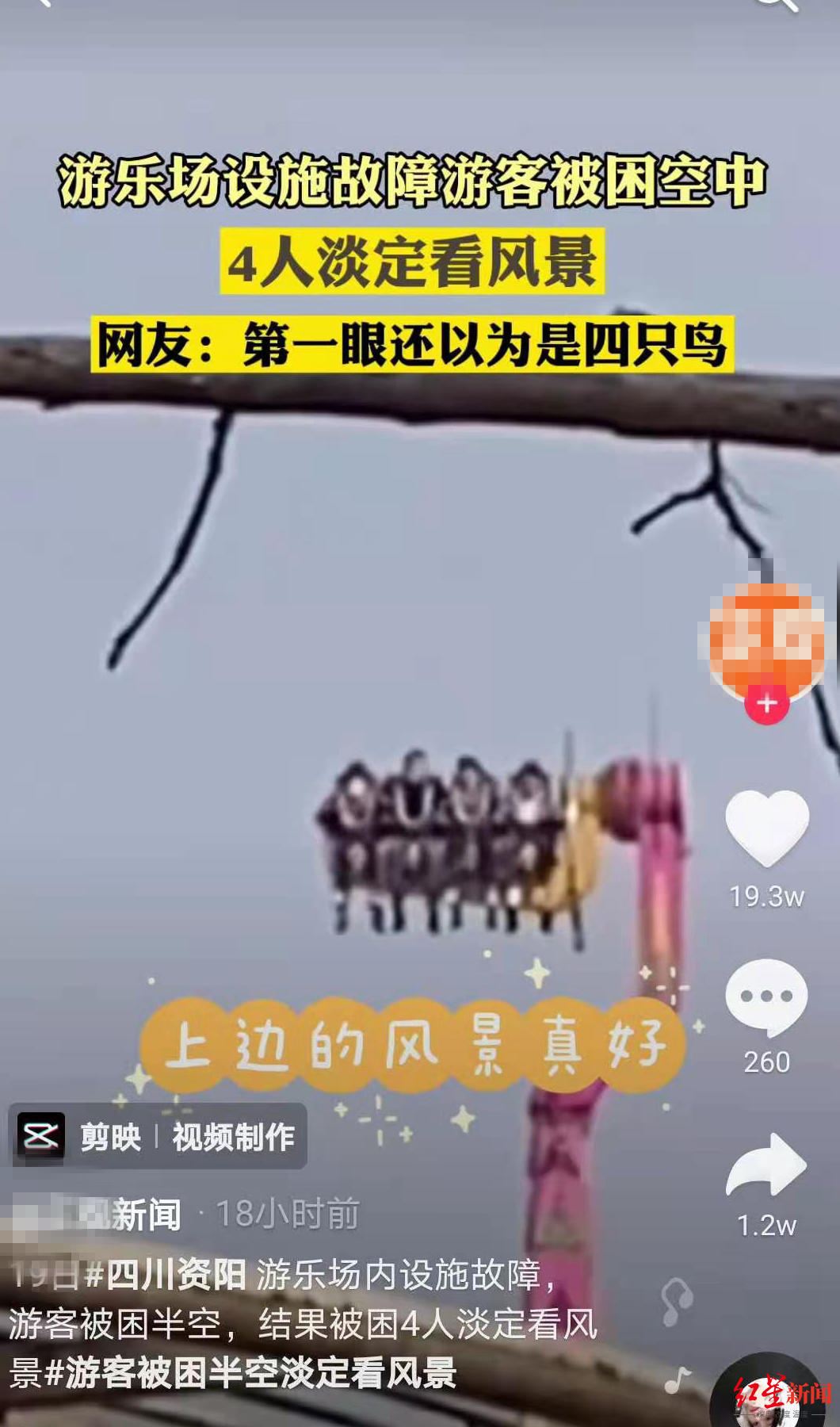Open the #四川资阳 hashtag
Viewport: 840px width, 1427px height.
tap(166, 1275)
